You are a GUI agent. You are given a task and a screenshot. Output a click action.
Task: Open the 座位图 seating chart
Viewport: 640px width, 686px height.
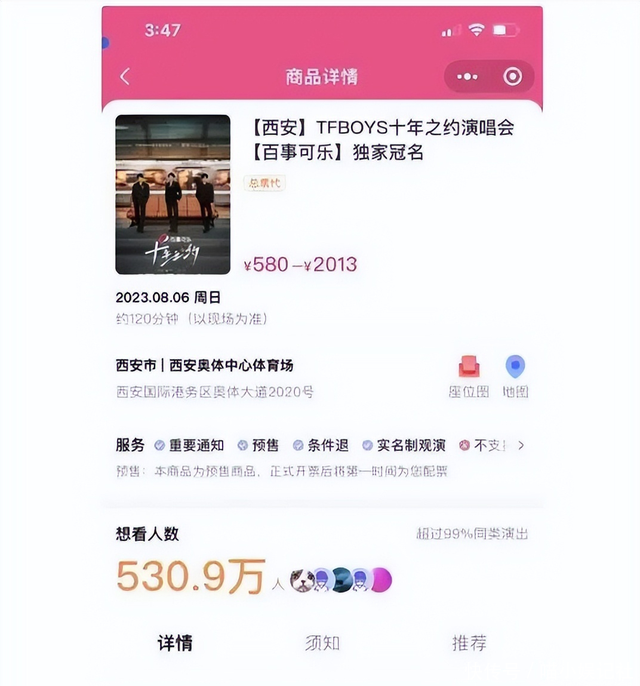469,377
